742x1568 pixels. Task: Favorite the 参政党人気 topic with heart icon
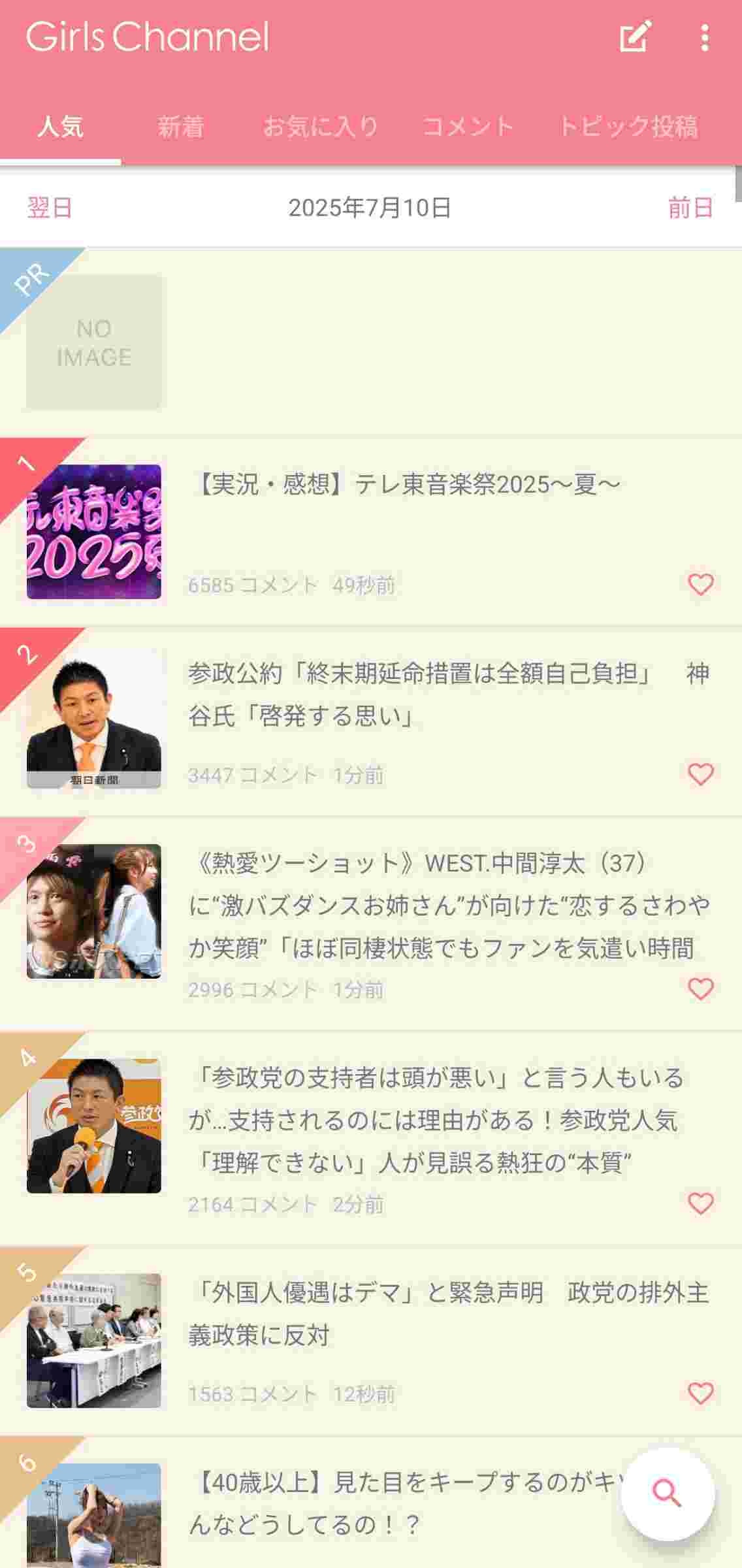coord(700,1203)
